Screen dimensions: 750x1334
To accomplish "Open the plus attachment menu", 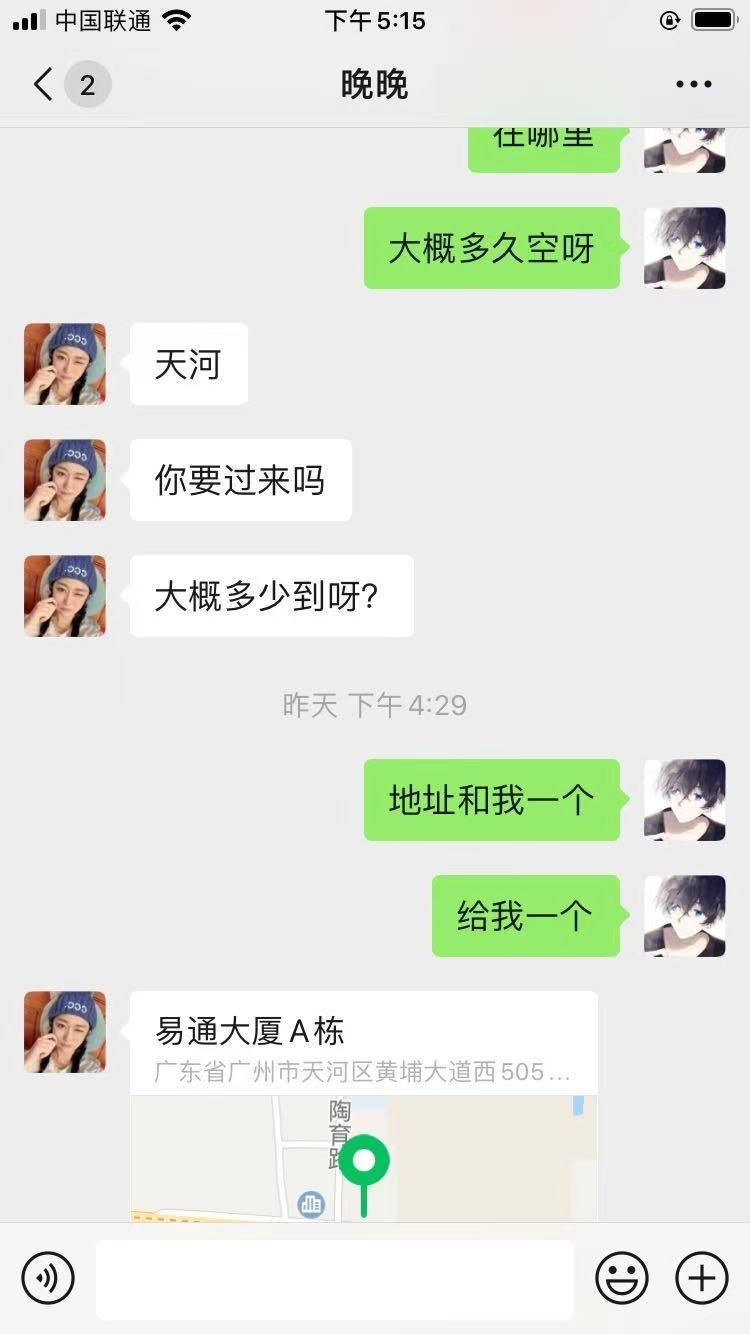I will 702,1278.
